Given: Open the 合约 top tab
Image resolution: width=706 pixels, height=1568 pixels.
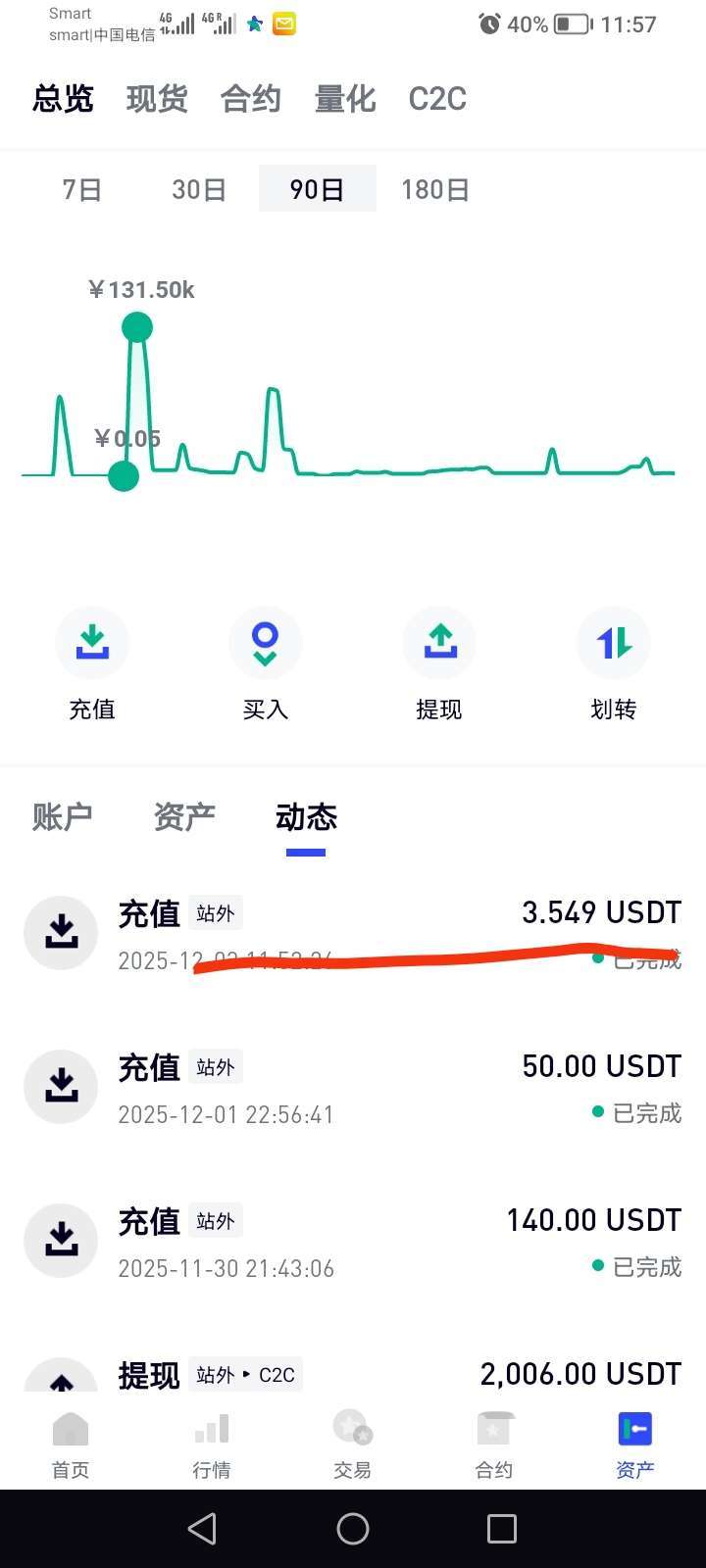Looking at the screenshot, I should pos(251,99).
